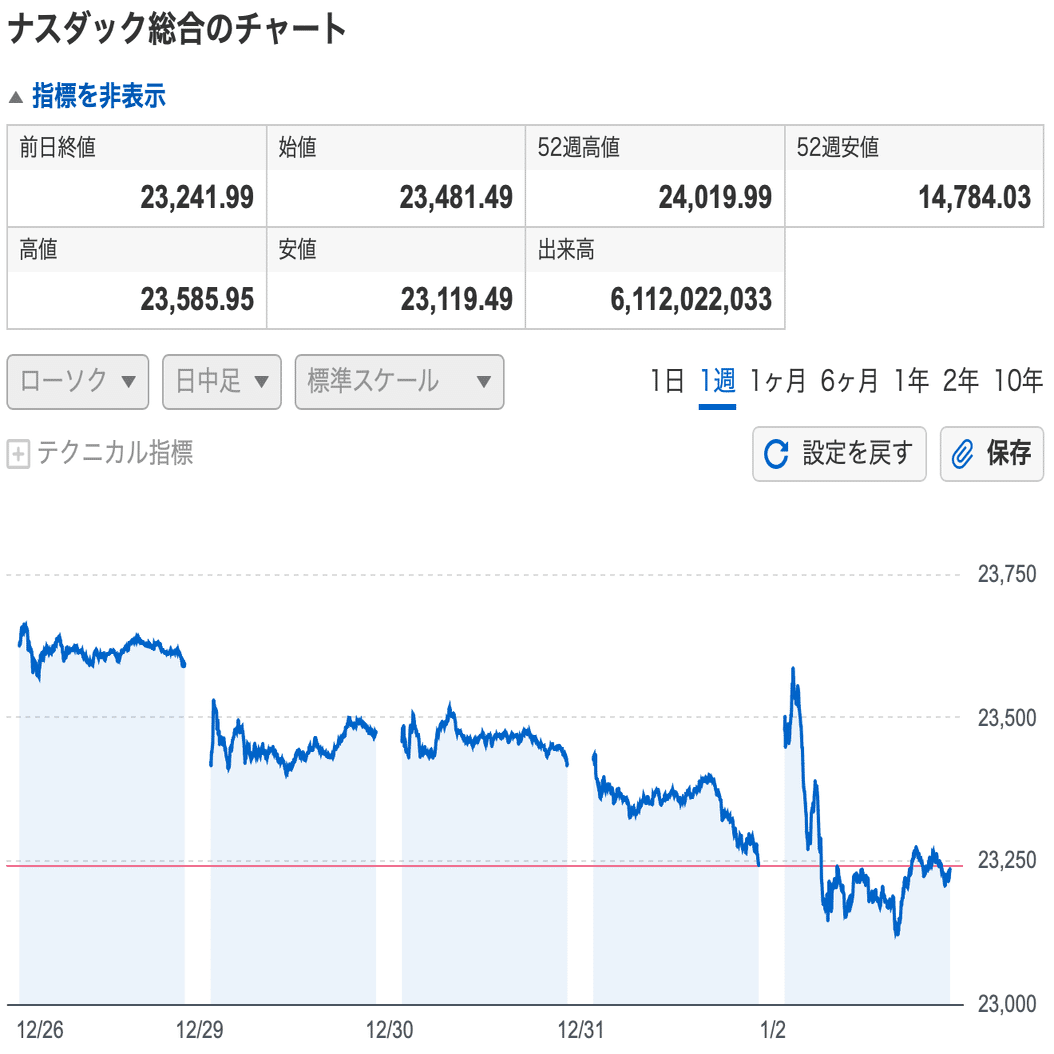The image size is (1054, 1054).
Task: Switch chart range to 10年
Action: 1018,381
